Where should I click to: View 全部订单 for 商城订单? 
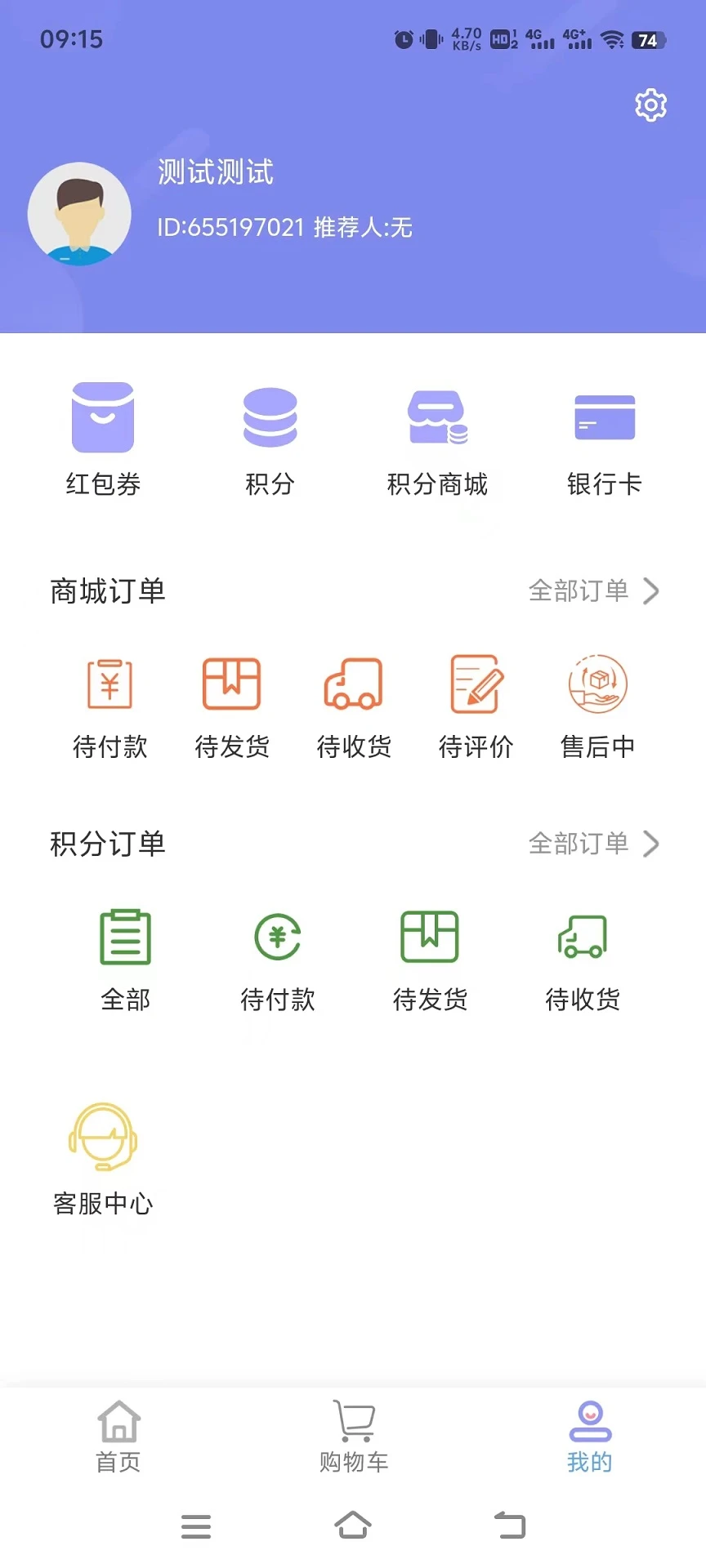[592, 590]
